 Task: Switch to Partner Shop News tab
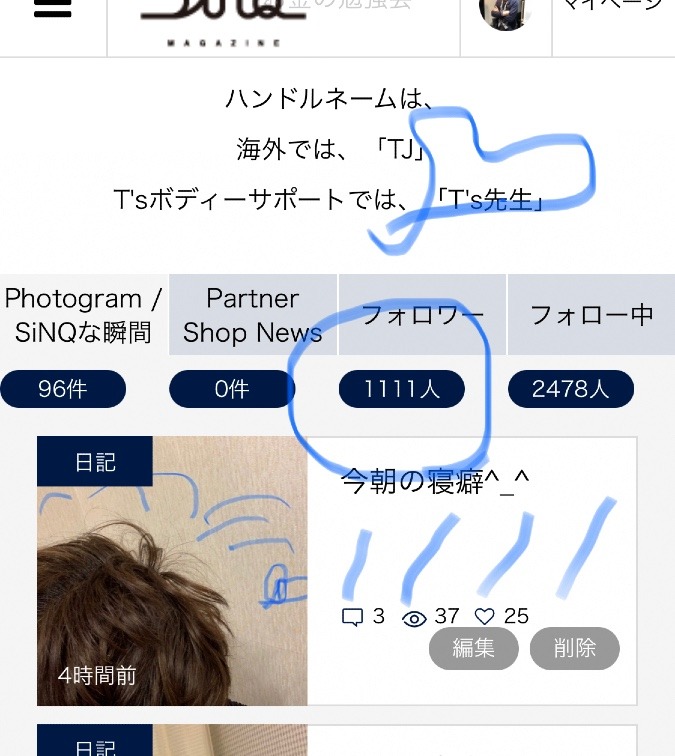coord(253,315)
